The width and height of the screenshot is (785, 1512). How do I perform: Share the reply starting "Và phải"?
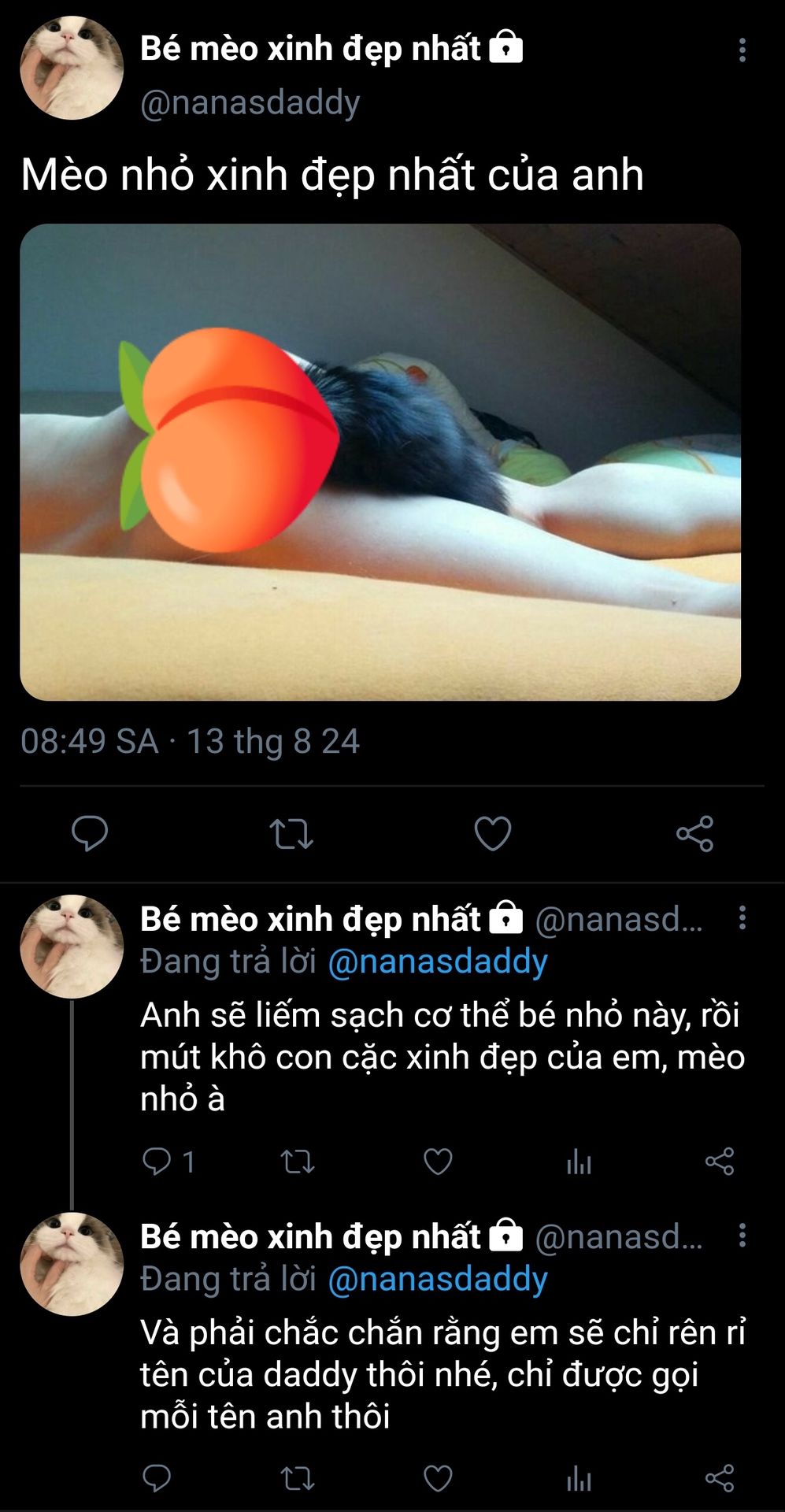click(x=719, y=1479)
